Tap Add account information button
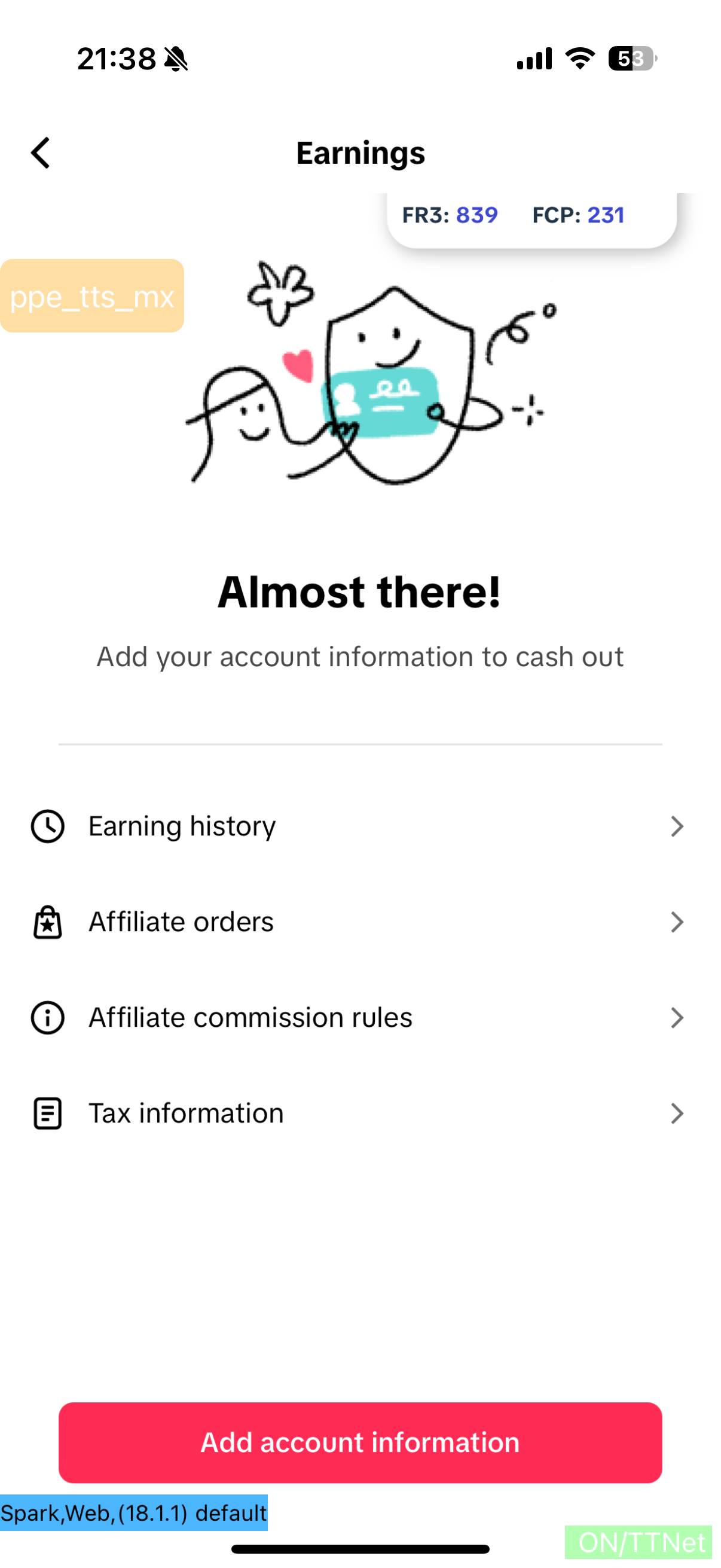 360,1442
